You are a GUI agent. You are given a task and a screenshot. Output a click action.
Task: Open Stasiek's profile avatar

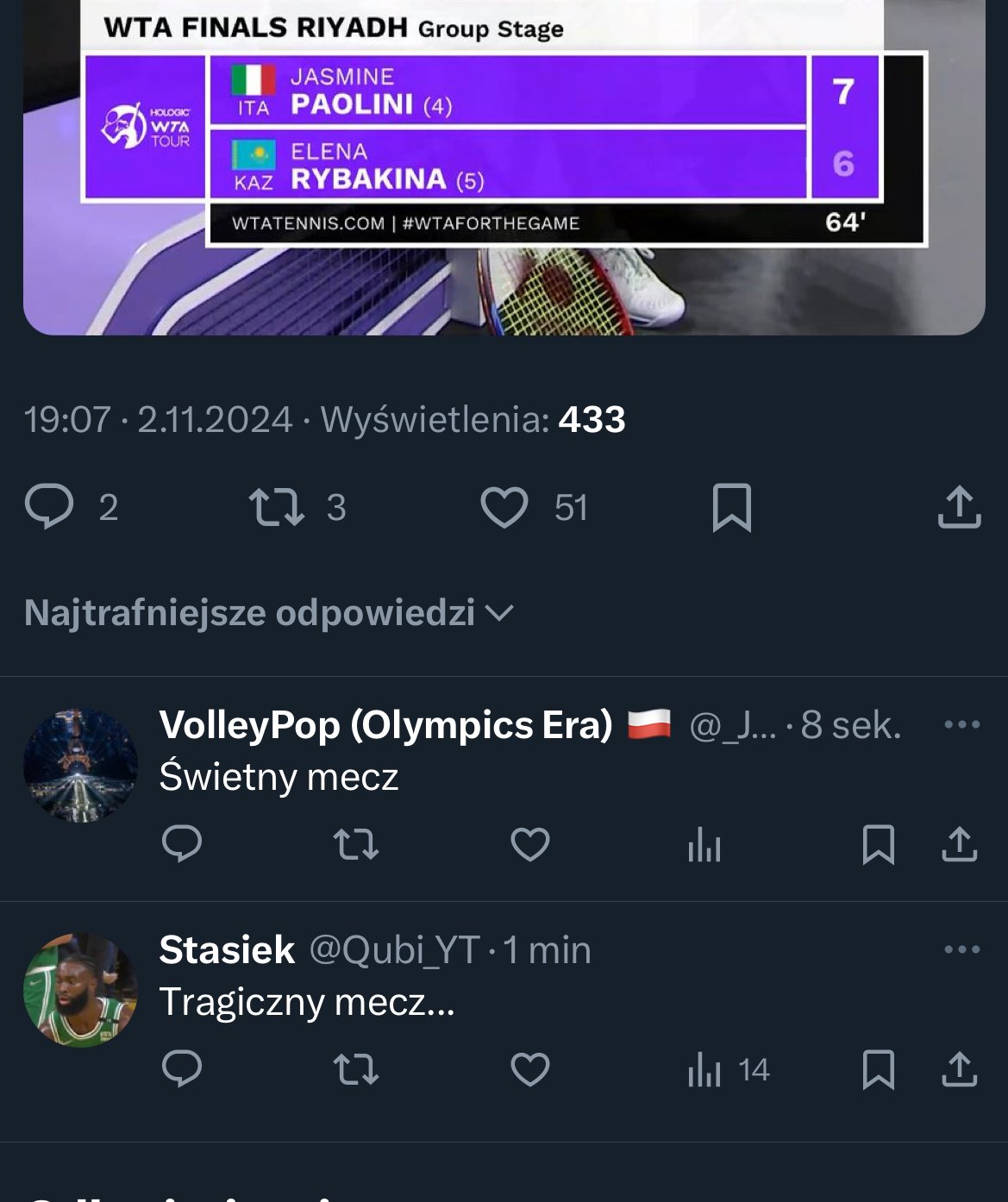pos(80,990)
